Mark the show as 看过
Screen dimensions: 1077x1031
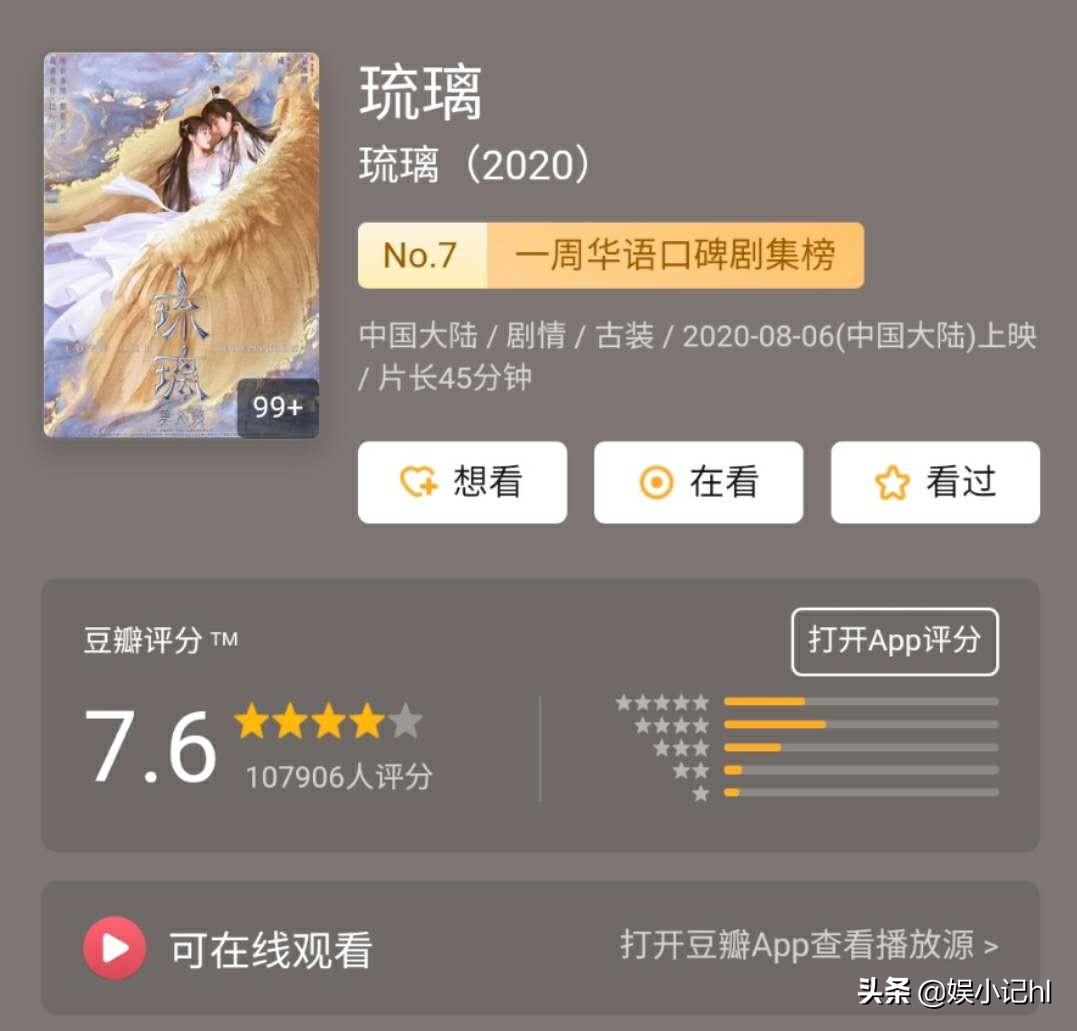[935, 483]
